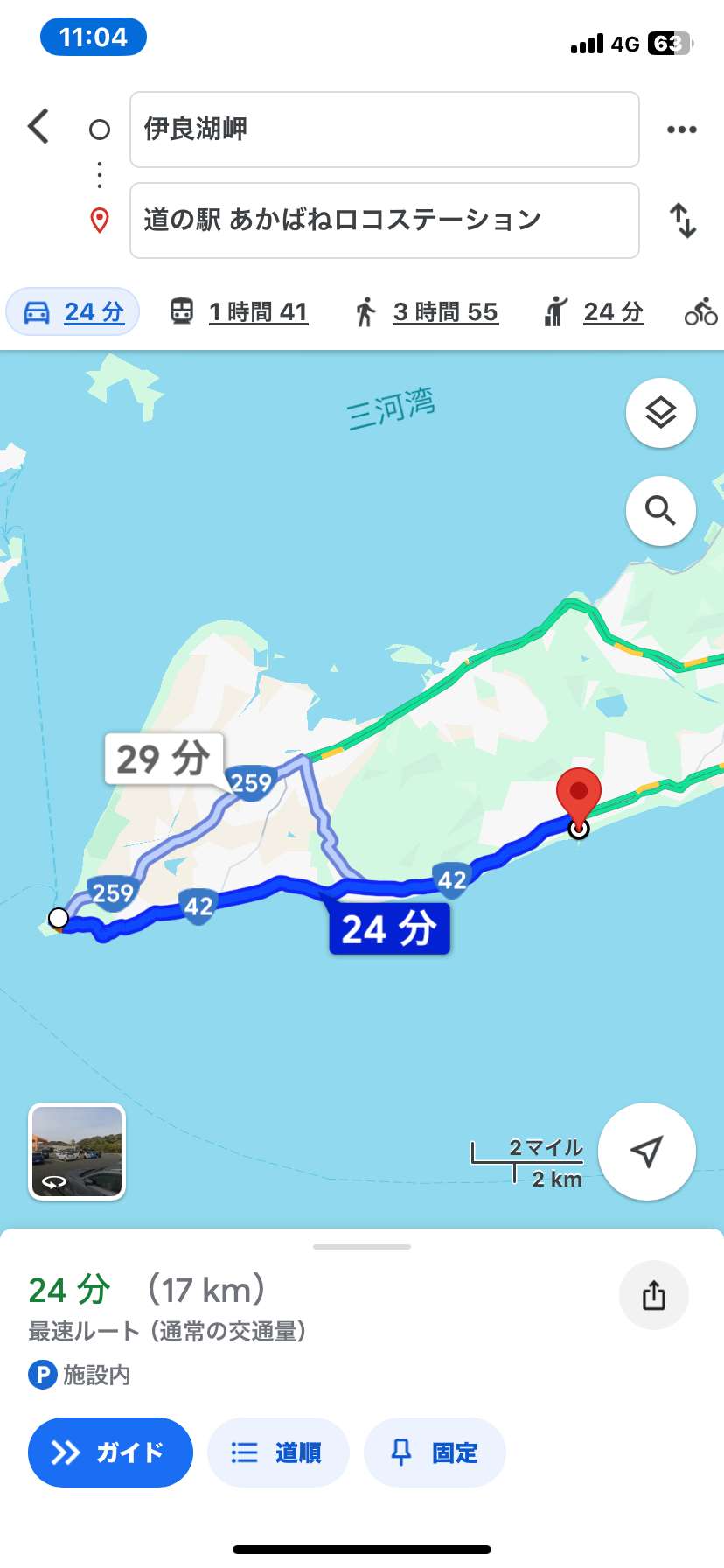This screenshot has width=724, height=1568.
Task: Open the Street View thumbnail
Action: coord(78,1151)
